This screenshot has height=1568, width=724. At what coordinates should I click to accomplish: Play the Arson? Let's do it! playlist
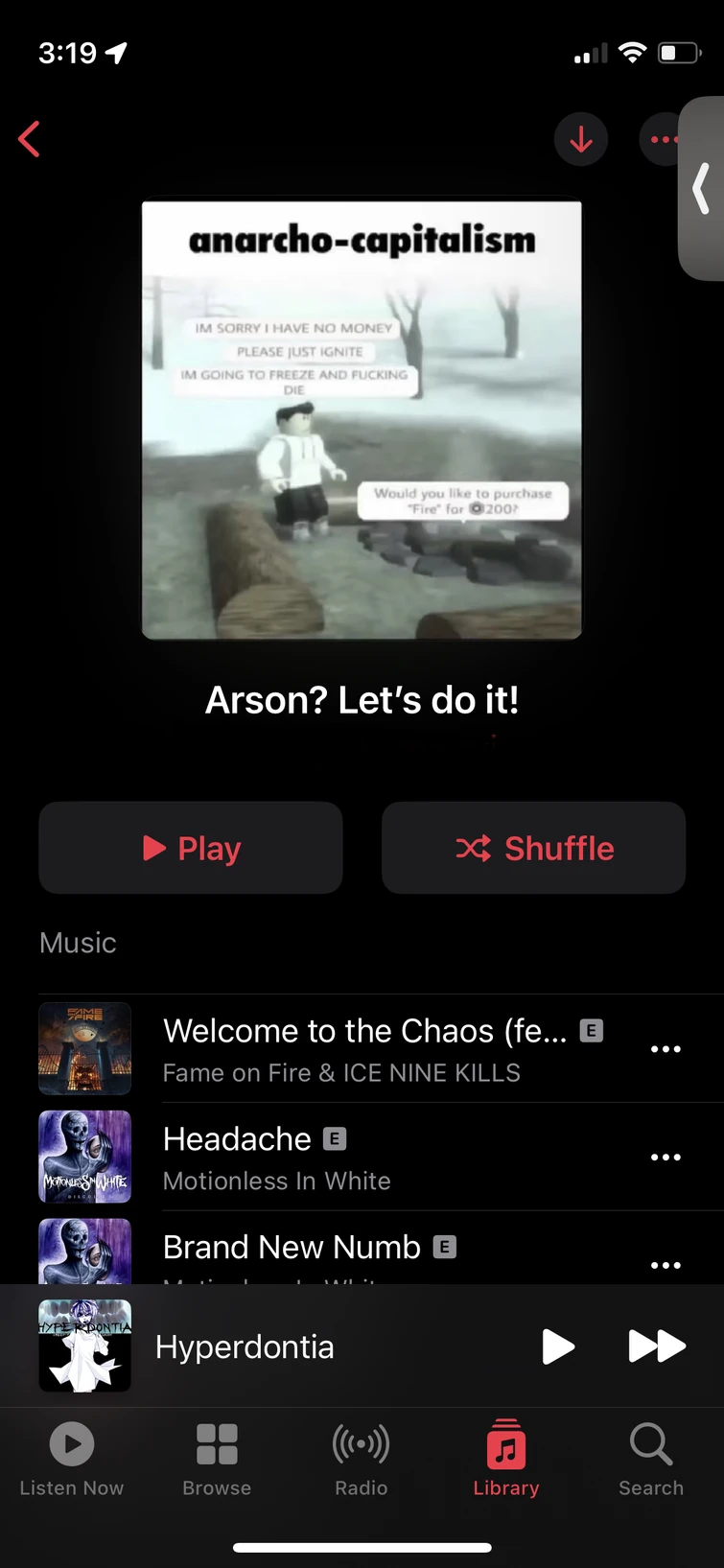point(191,848)
